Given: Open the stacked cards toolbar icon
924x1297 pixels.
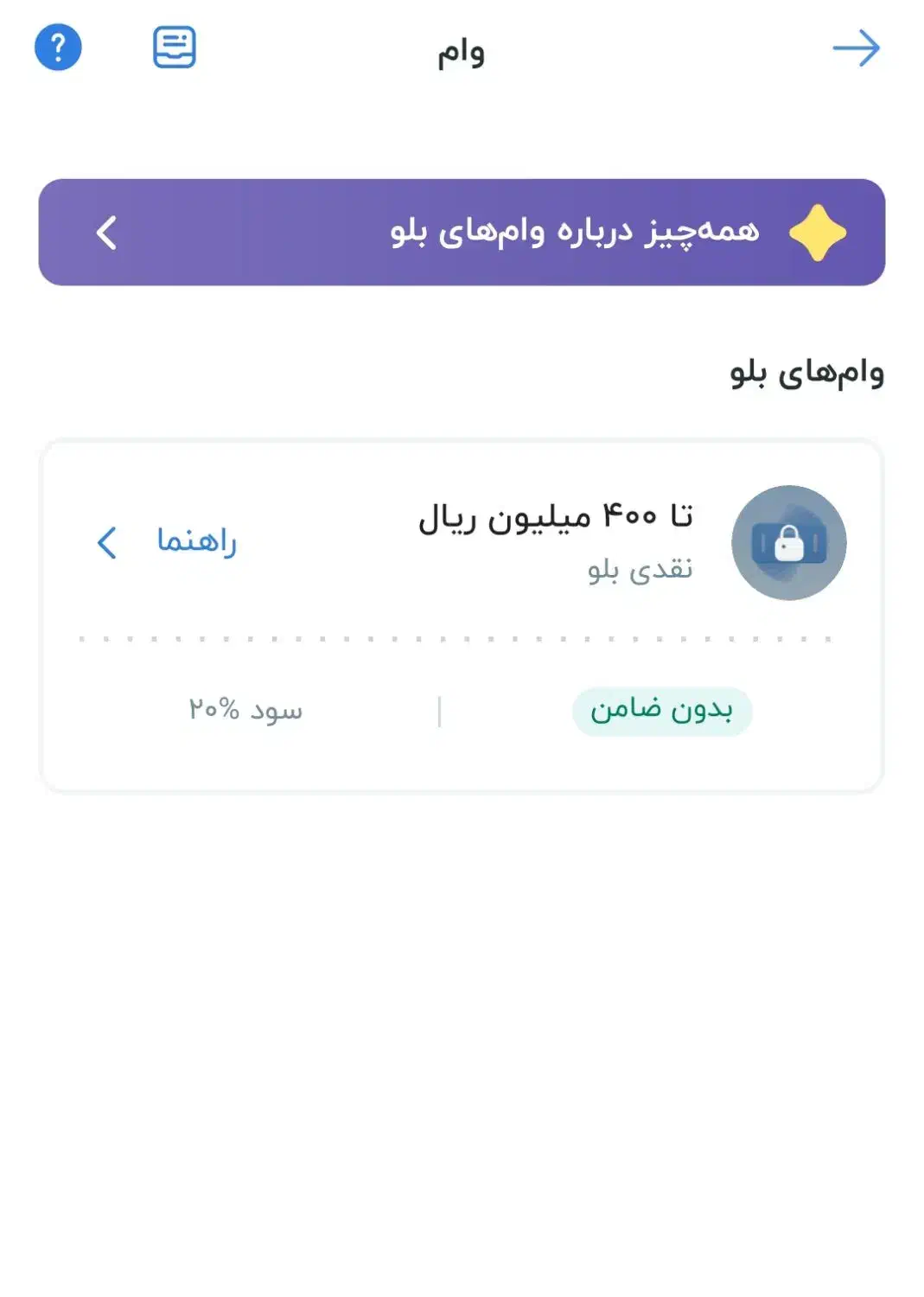Looking at the screenshot, I should click(174, 48).
